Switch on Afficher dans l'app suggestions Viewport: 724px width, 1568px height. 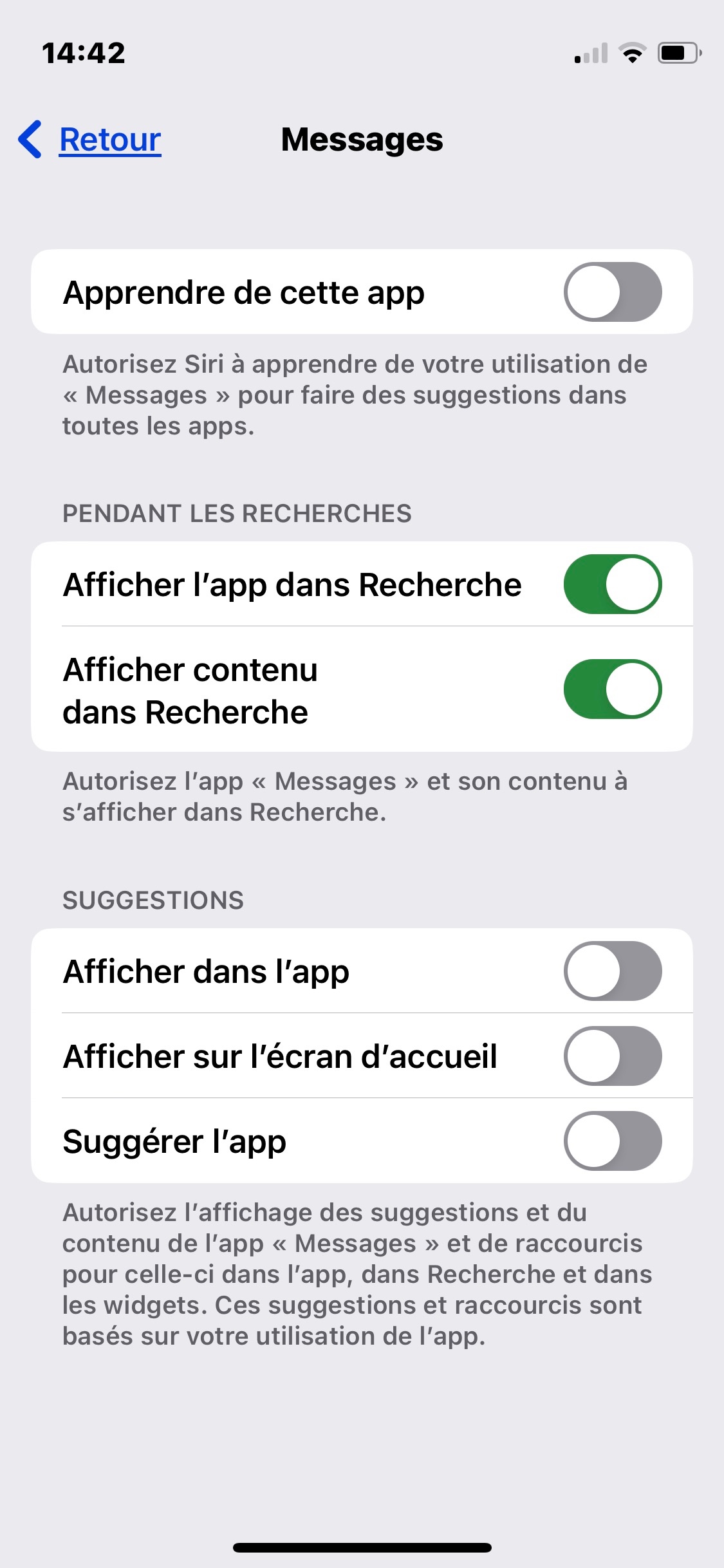point(612,971)
